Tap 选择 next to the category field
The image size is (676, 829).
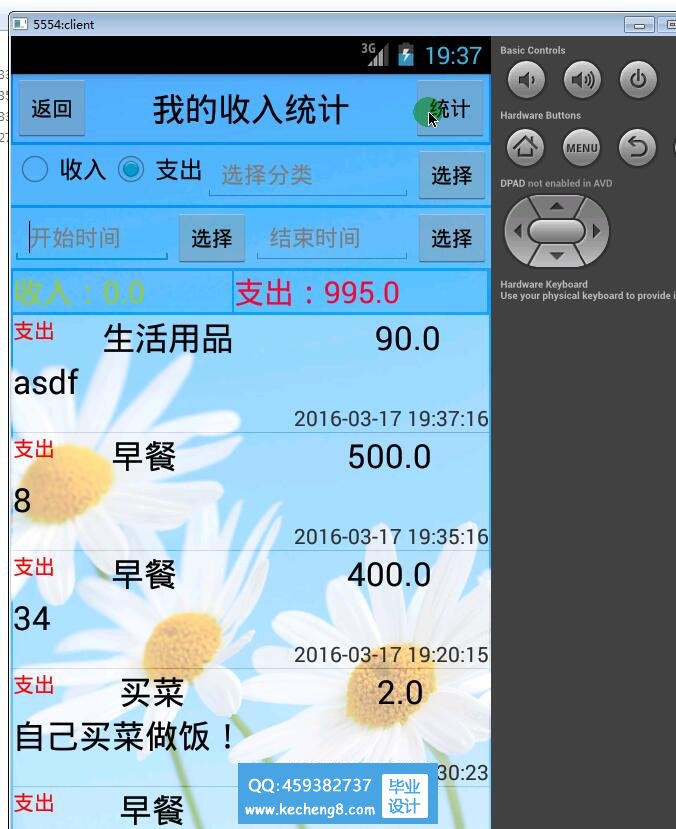(451, 176)
